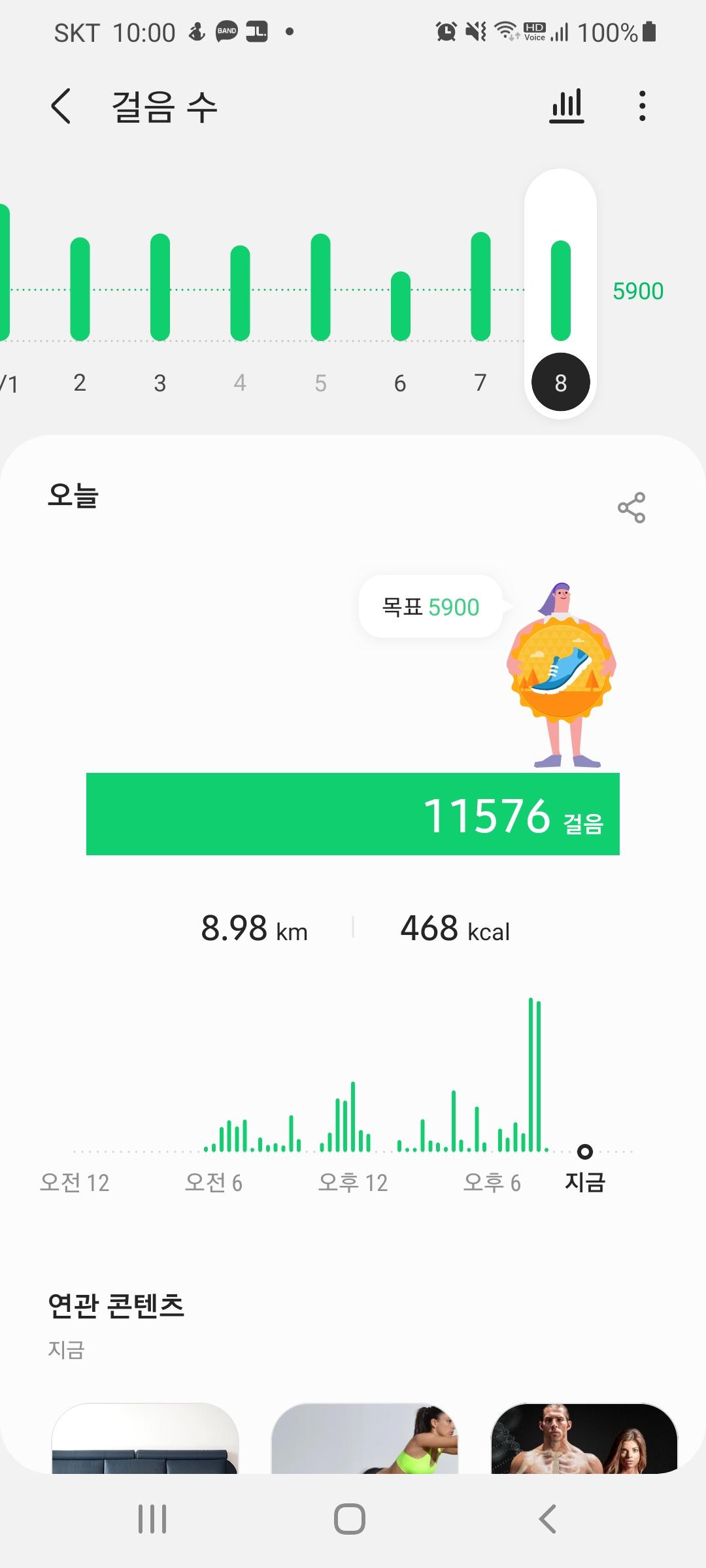Choose day 2 in the daily chart

[80, 382]
